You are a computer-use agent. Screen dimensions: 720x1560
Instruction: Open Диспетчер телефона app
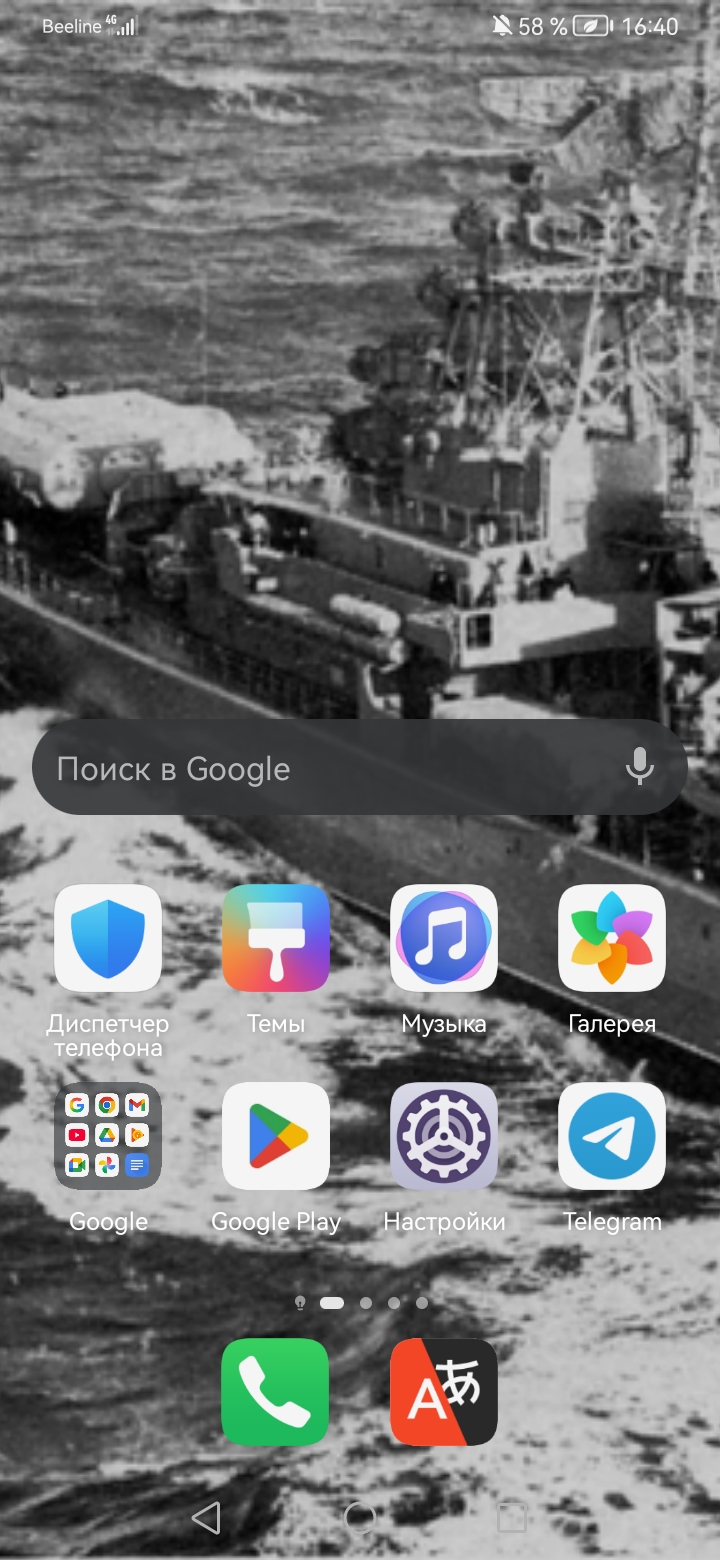108,938
